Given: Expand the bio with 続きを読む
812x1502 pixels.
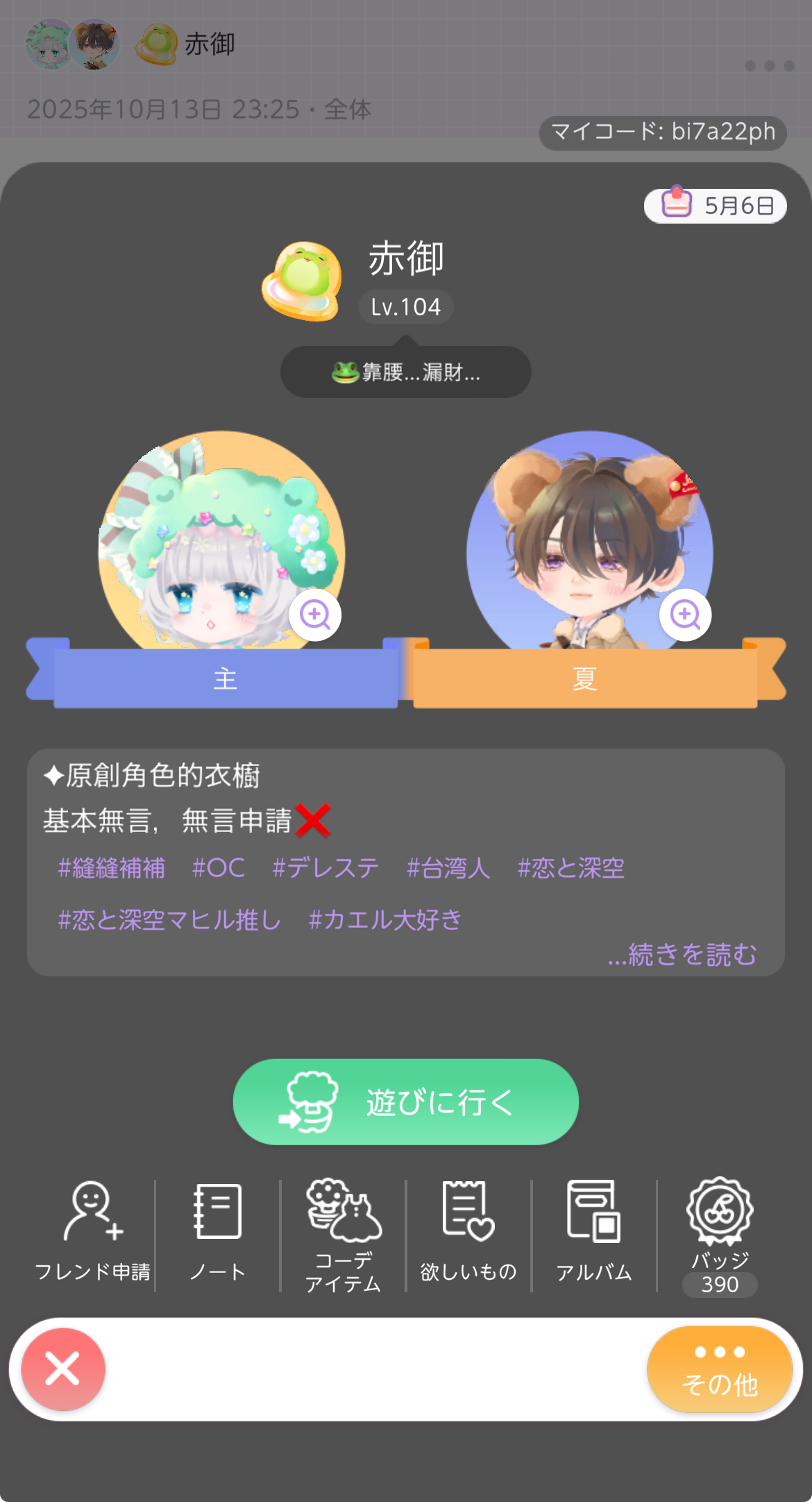Looking at the screenshot, I should (x=682, y=954).
